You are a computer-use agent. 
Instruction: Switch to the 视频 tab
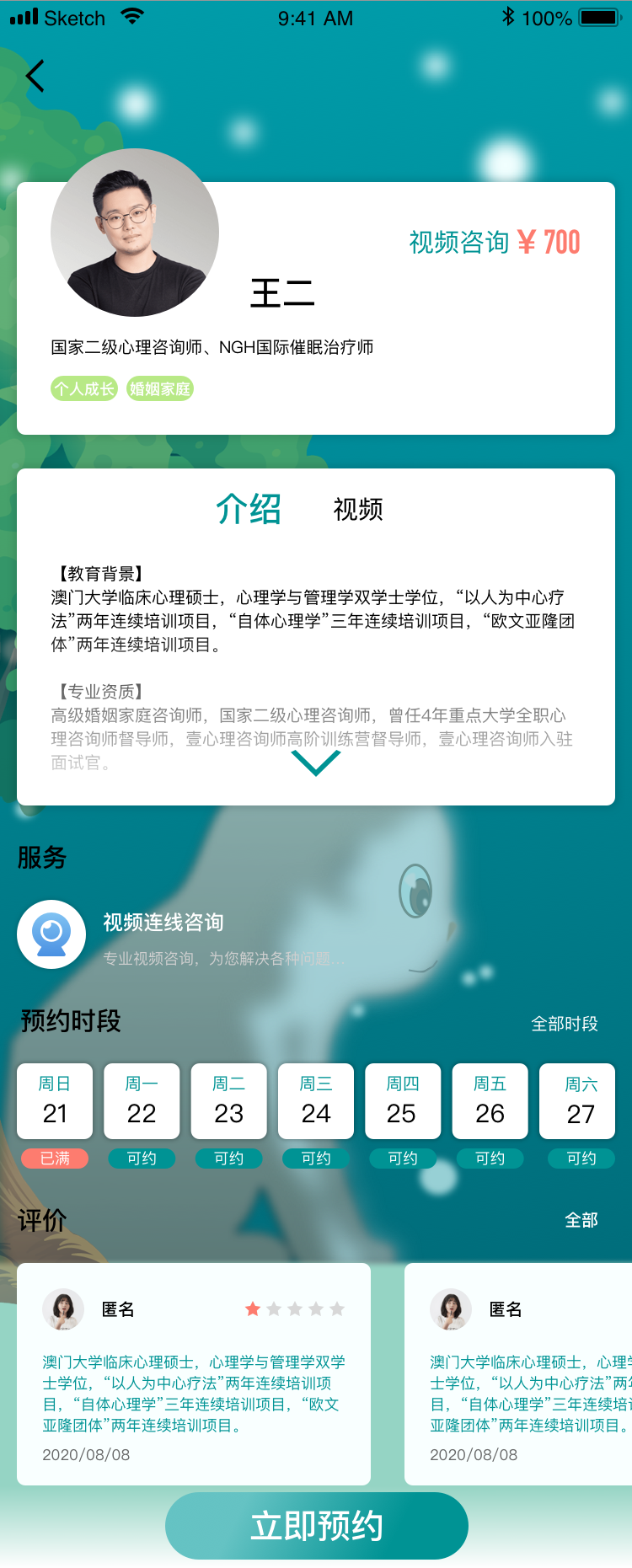[358, 510]
